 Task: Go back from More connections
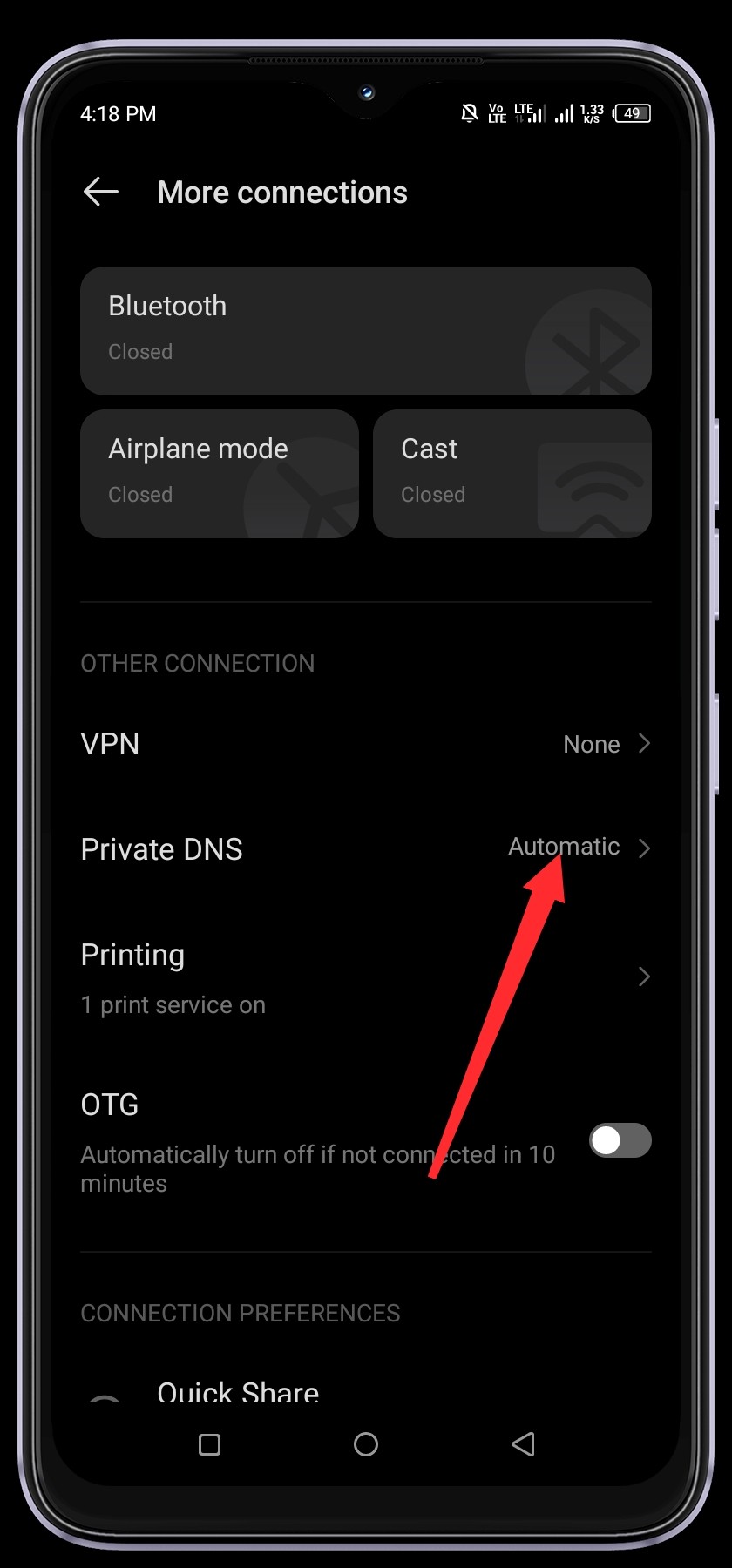coord(101,192)
